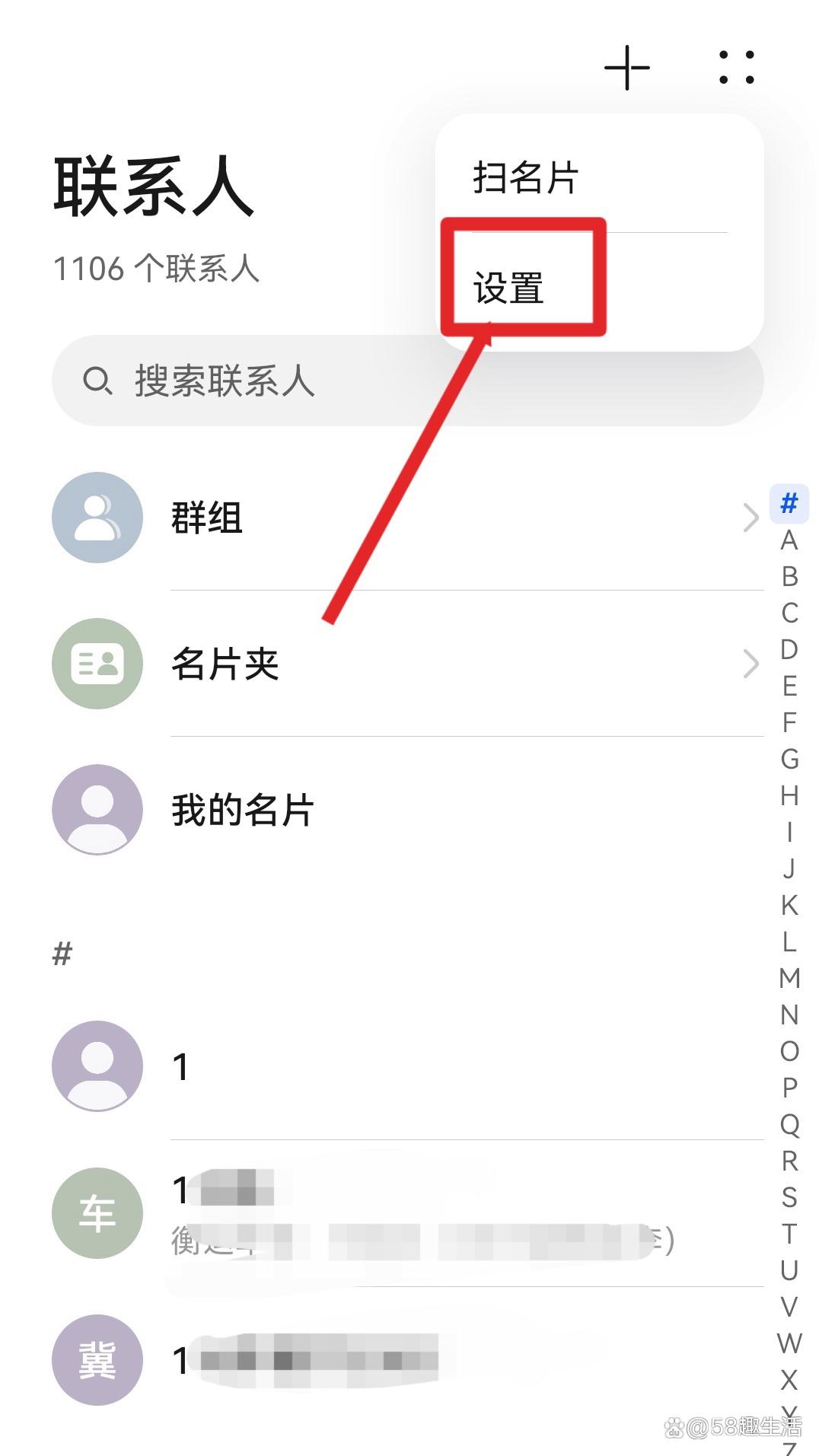The height and width of the screenshot is (1456, 819).
Task: Tap the search magnifier icon
Action: point(98,382)
